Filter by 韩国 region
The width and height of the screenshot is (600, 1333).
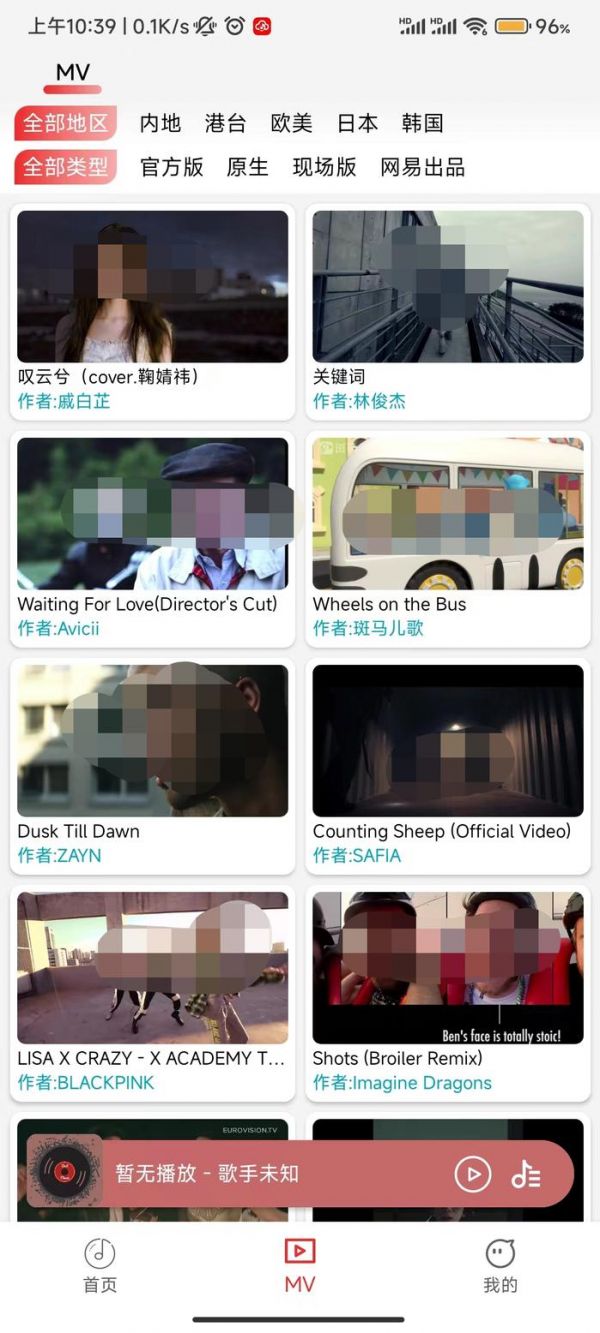click(422, 123)
